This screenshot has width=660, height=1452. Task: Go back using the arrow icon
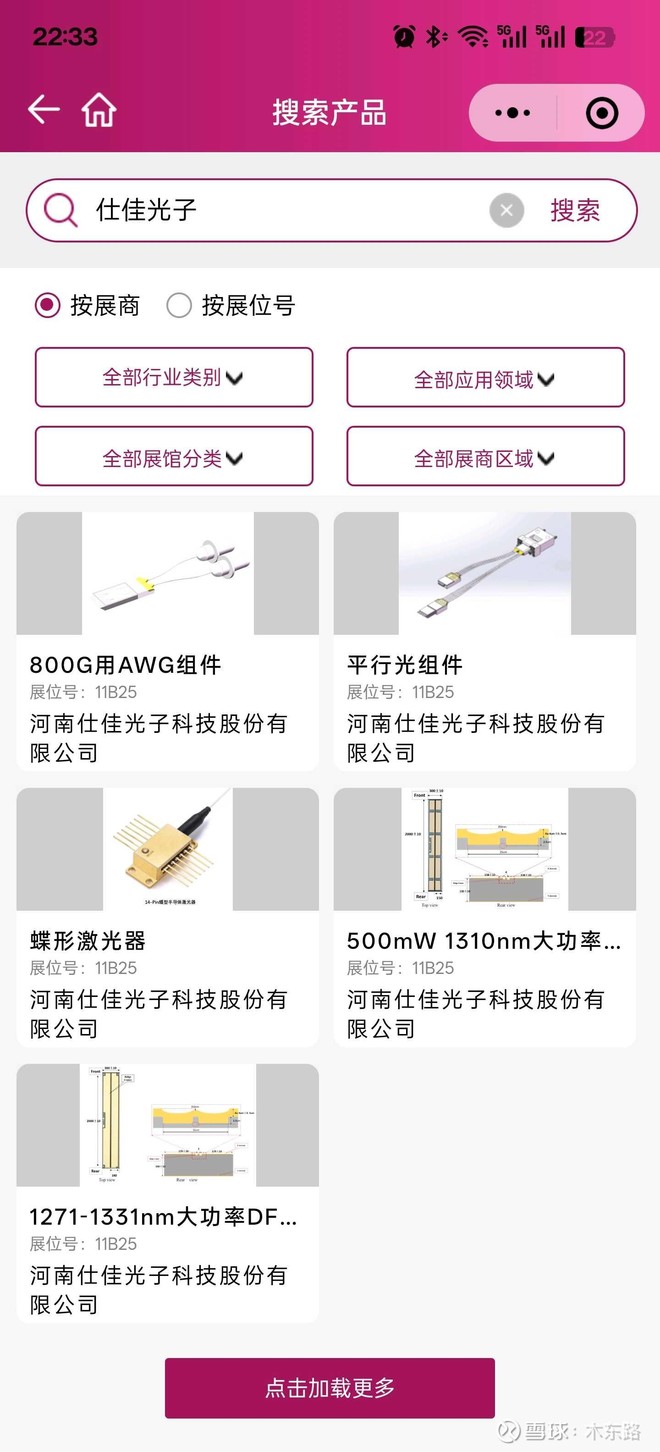point(43,110)
